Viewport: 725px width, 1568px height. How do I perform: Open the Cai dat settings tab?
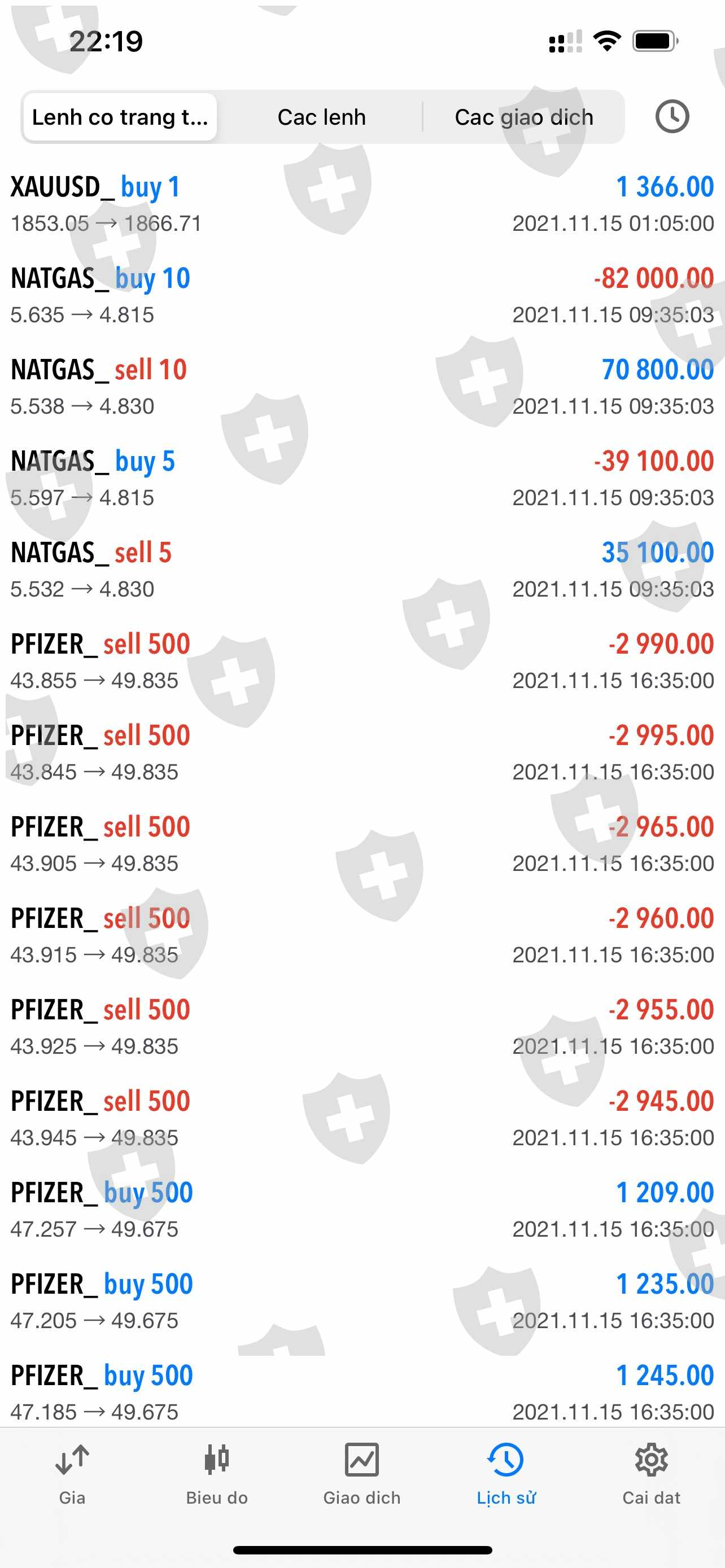point(650,1472)
